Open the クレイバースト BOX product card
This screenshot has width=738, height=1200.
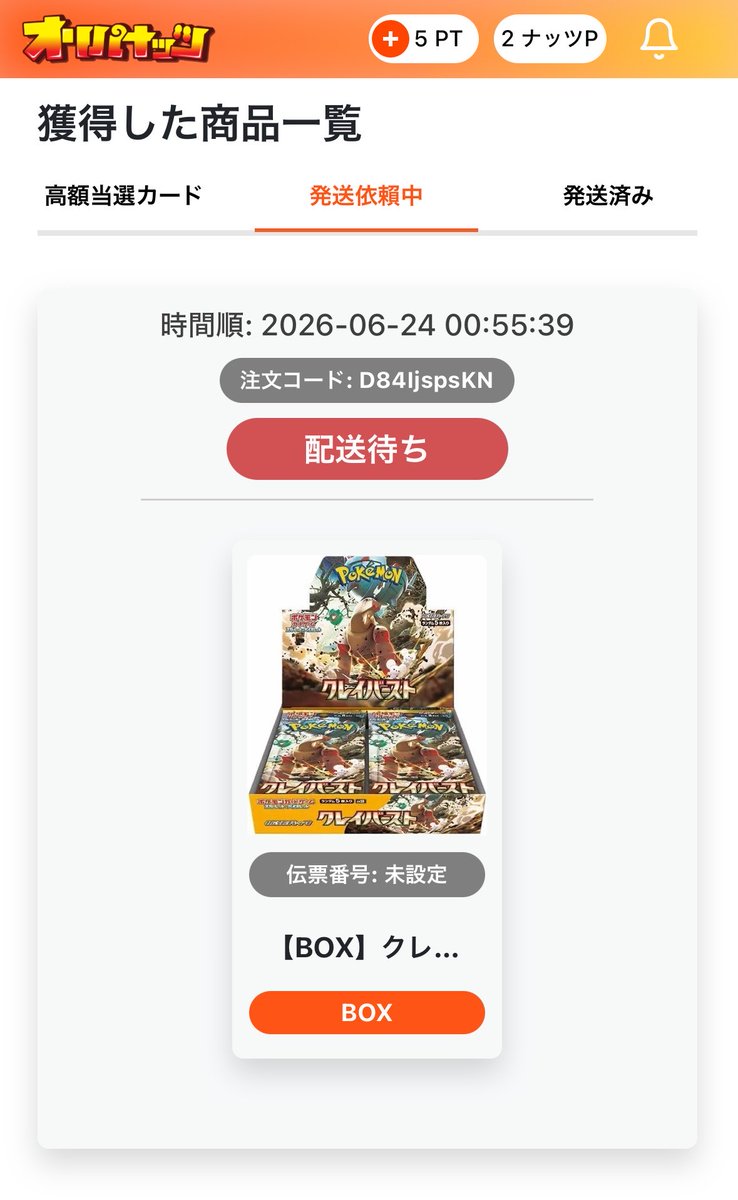click(367, 799)
